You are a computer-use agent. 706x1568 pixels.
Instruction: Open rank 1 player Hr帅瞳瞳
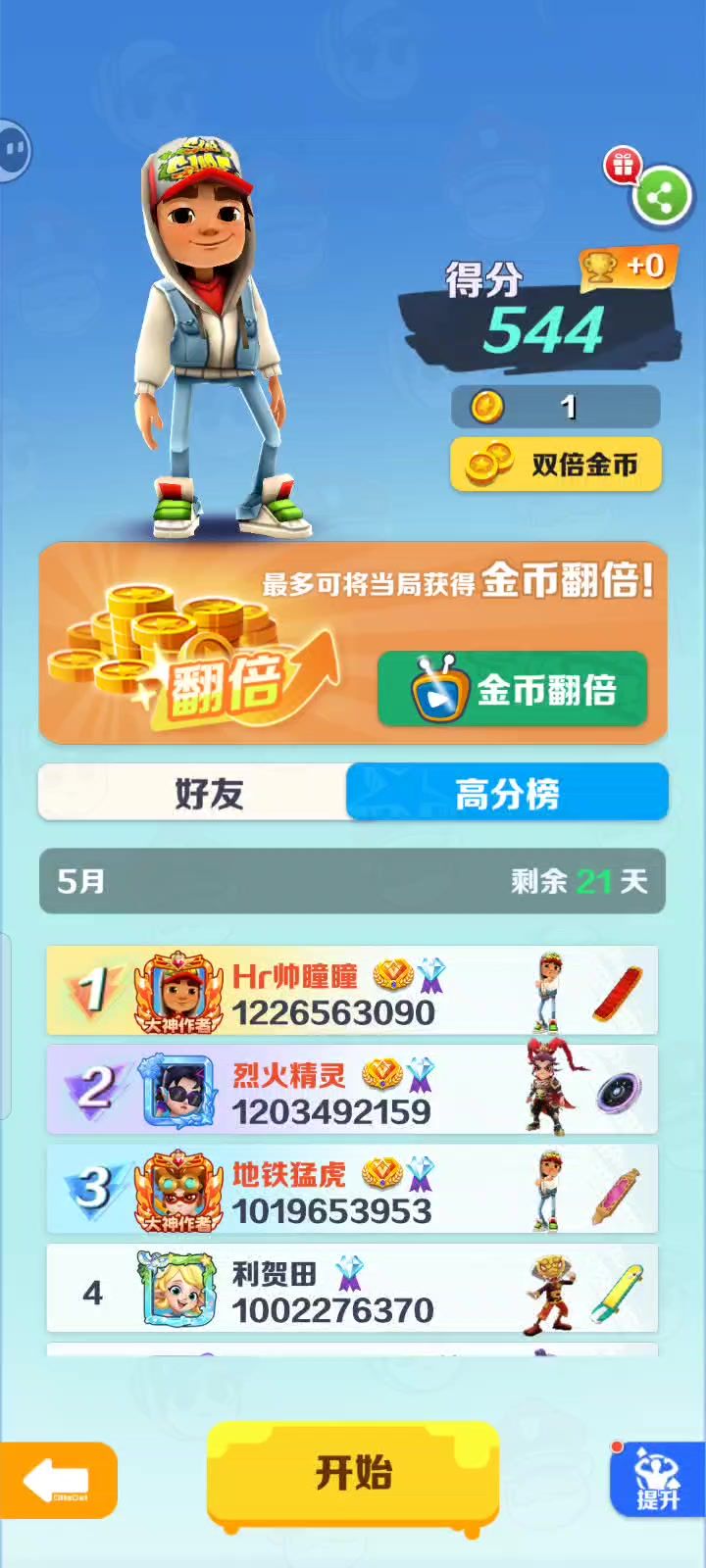(x=352, y=992)
